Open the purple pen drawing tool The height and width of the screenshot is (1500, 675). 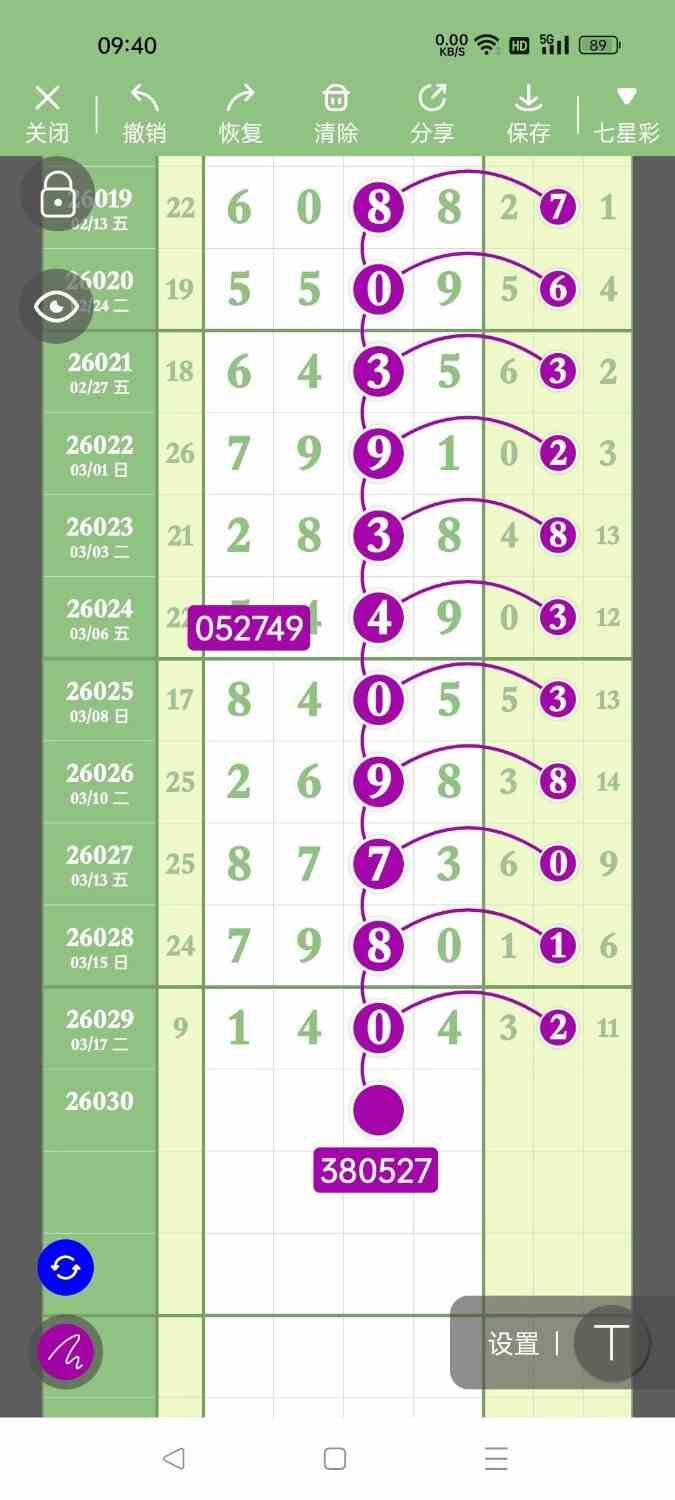click(66, 1352)
